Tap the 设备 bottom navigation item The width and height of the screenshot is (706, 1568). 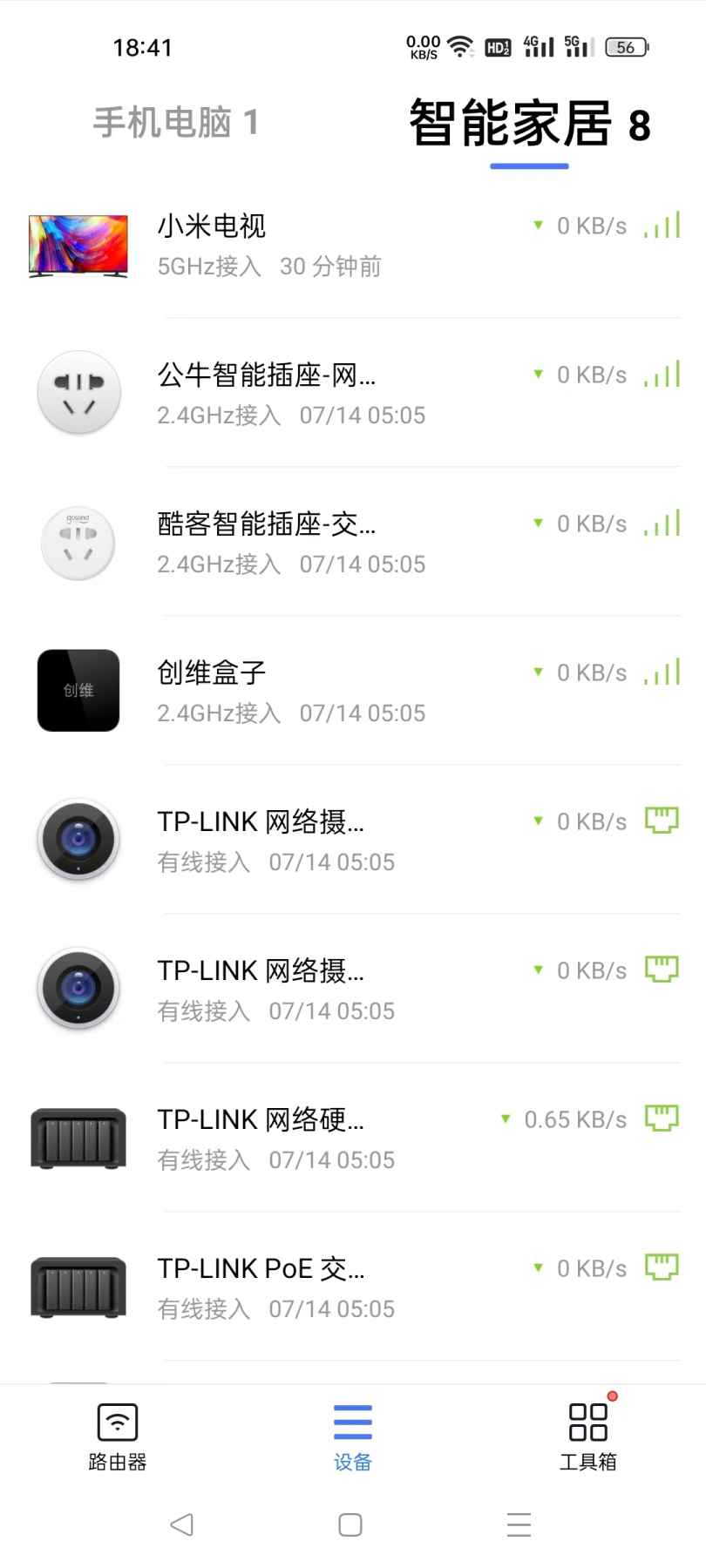[x=352, y=1437]
